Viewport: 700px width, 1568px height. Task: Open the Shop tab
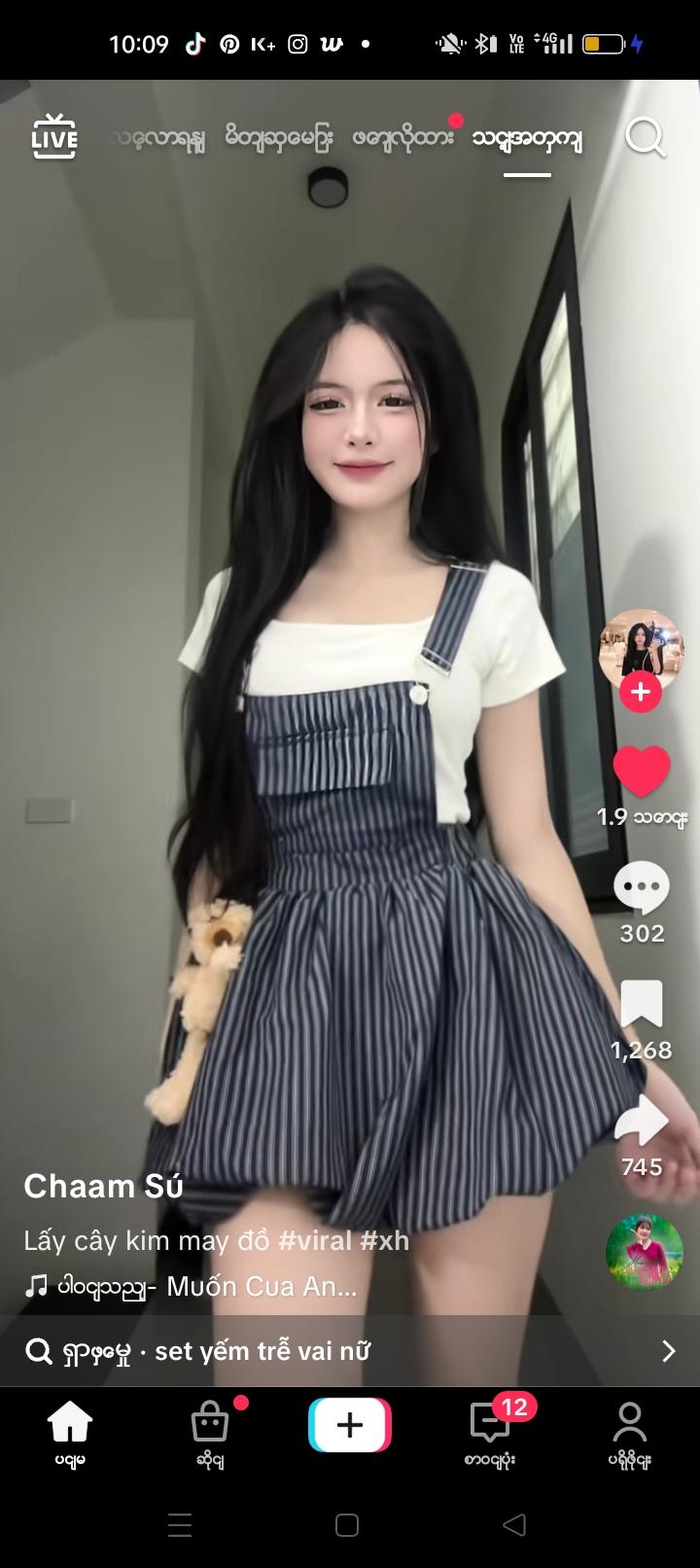(x=209, y=1434)
